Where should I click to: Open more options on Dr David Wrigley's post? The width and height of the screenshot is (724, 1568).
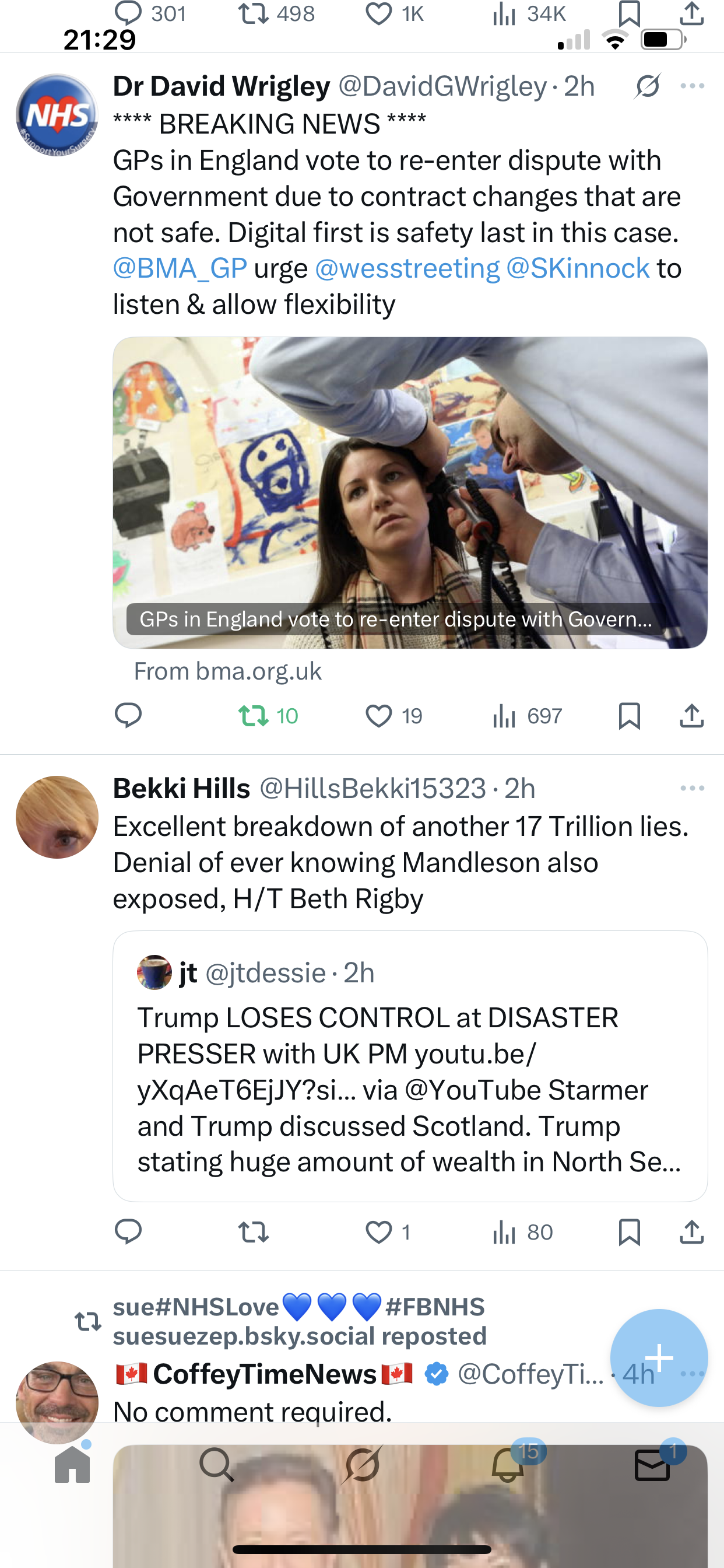pyautogui.click(x=692, y=86)
